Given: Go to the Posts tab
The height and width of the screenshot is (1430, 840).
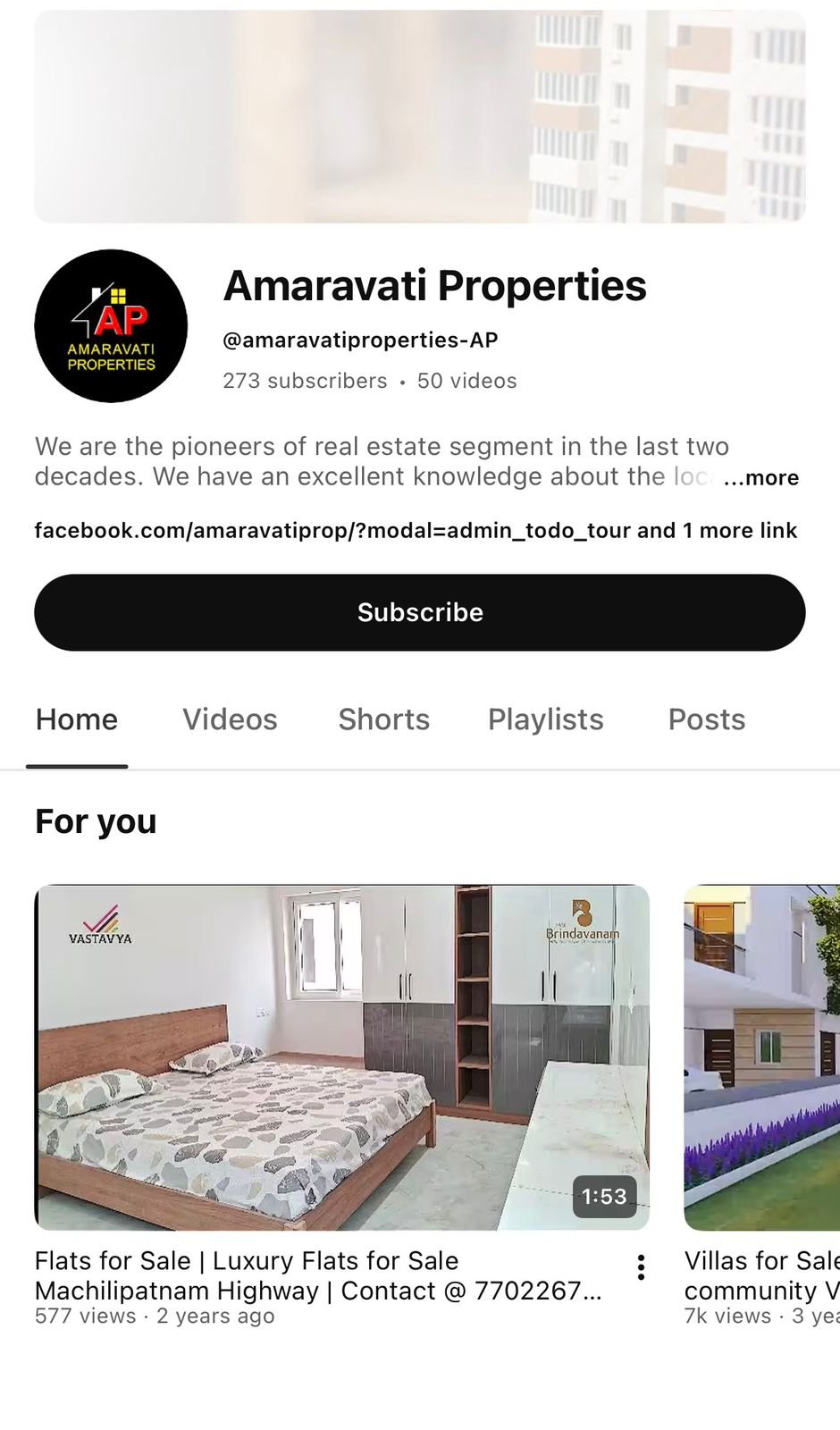Looking at the screenshot, I should point(706,719).
